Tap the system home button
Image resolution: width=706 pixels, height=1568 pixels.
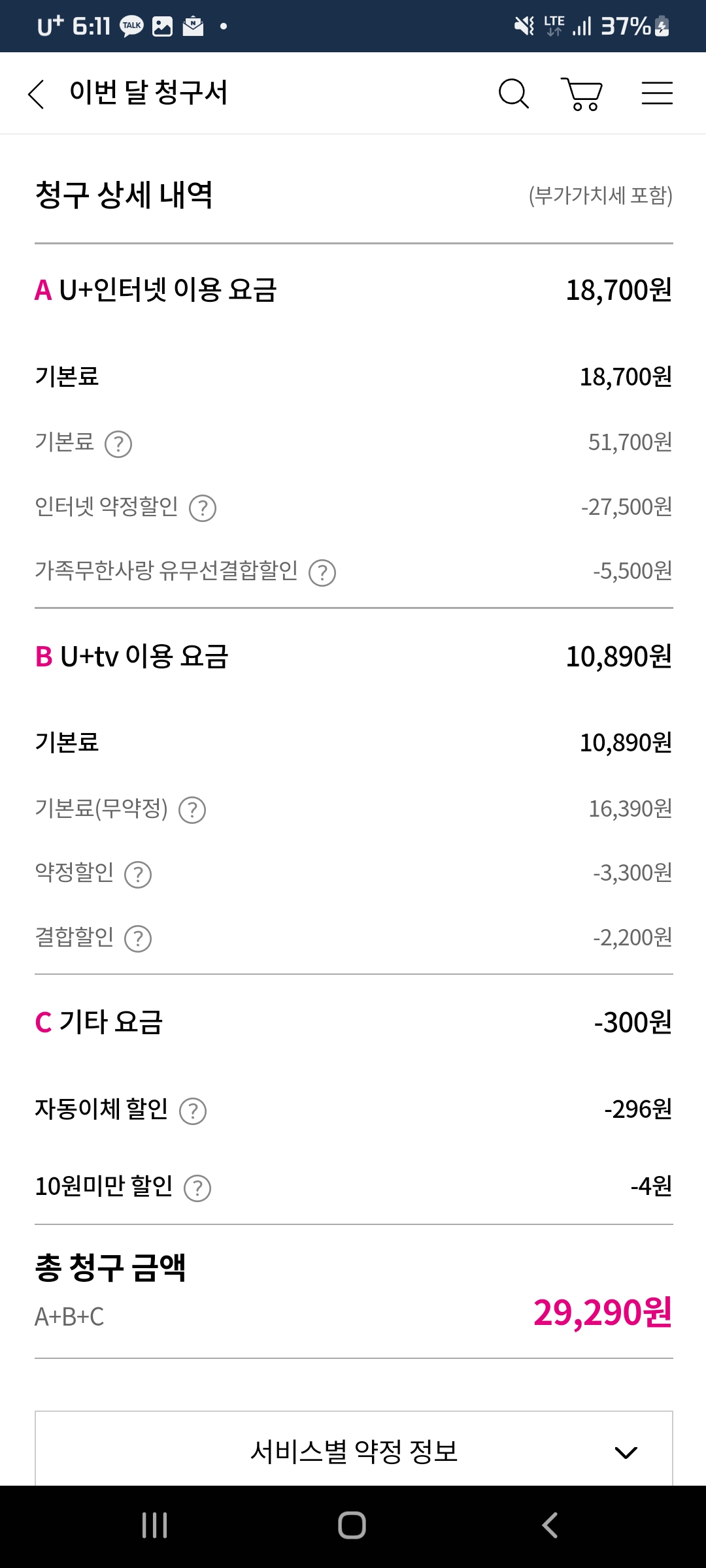pyautogui.click(x=352, y=1526)
